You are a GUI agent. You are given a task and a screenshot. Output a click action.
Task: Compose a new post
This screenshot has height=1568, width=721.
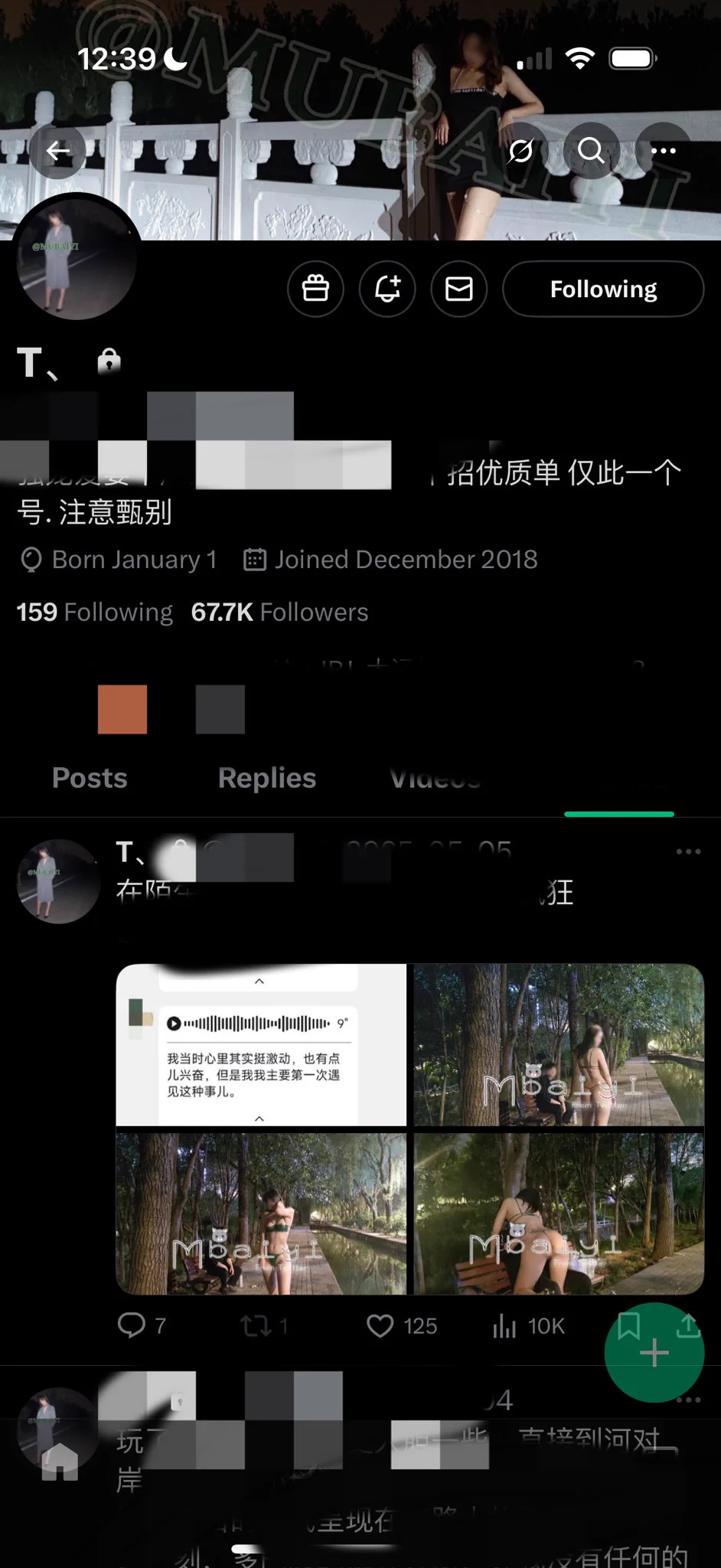pyautogui.click(x=654, y=1353)
